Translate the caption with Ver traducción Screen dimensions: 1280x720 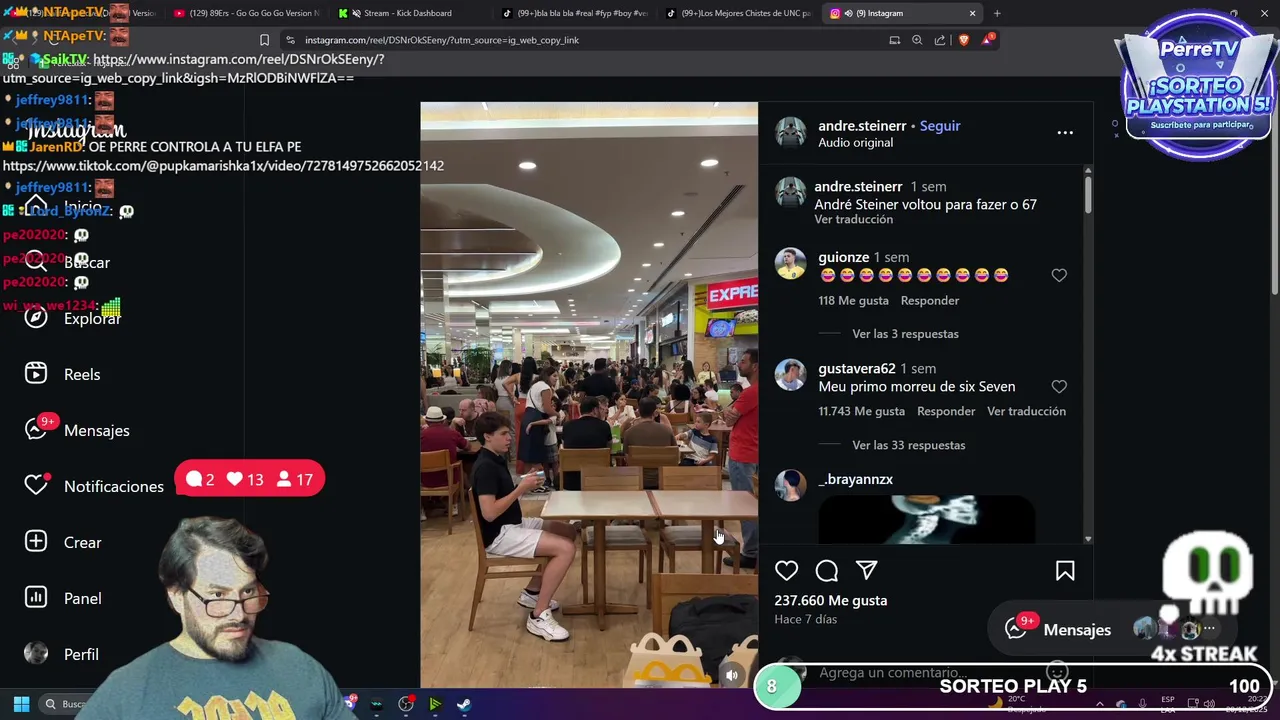(853, 220)
